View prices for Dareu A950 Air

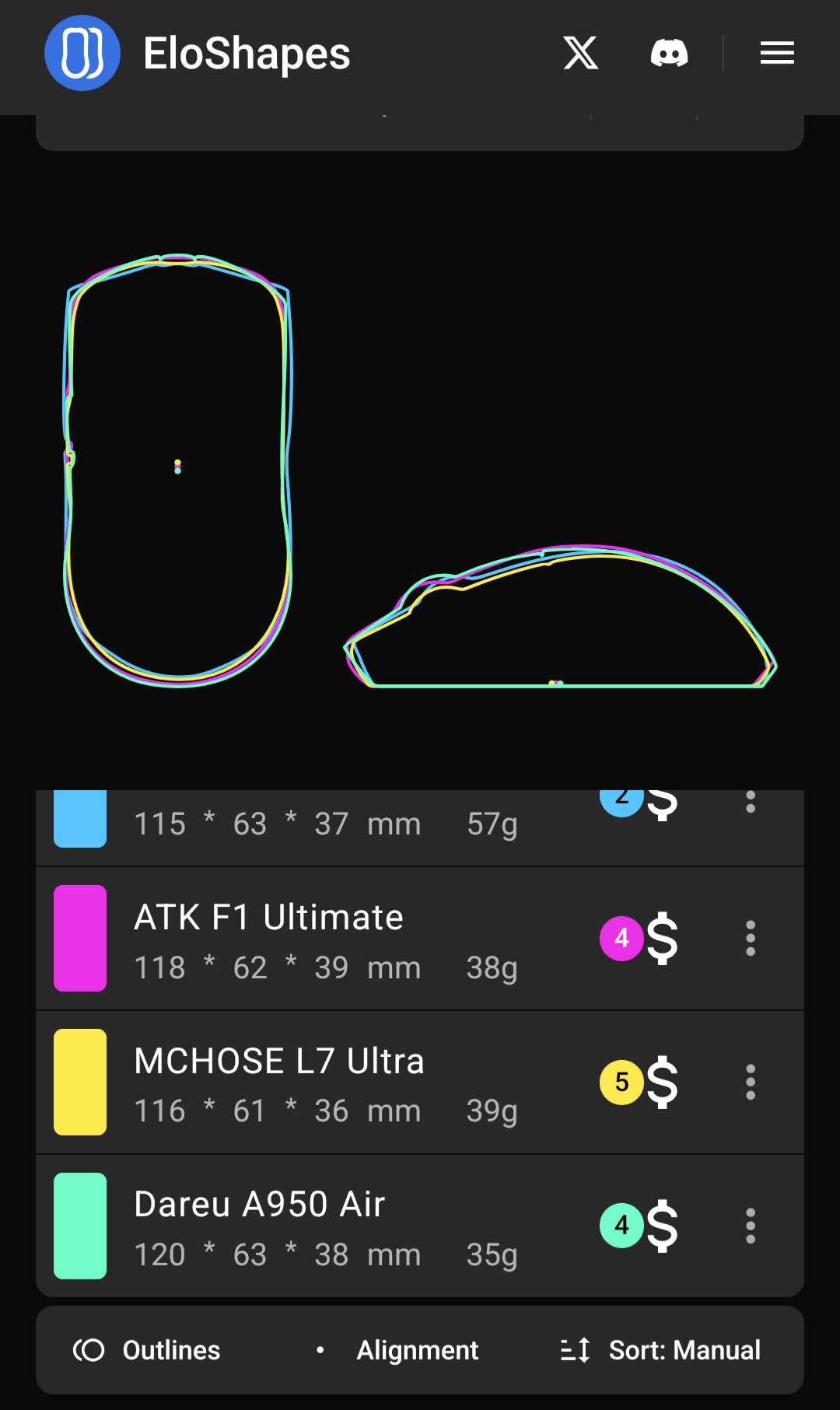(x=639, y=1226)
